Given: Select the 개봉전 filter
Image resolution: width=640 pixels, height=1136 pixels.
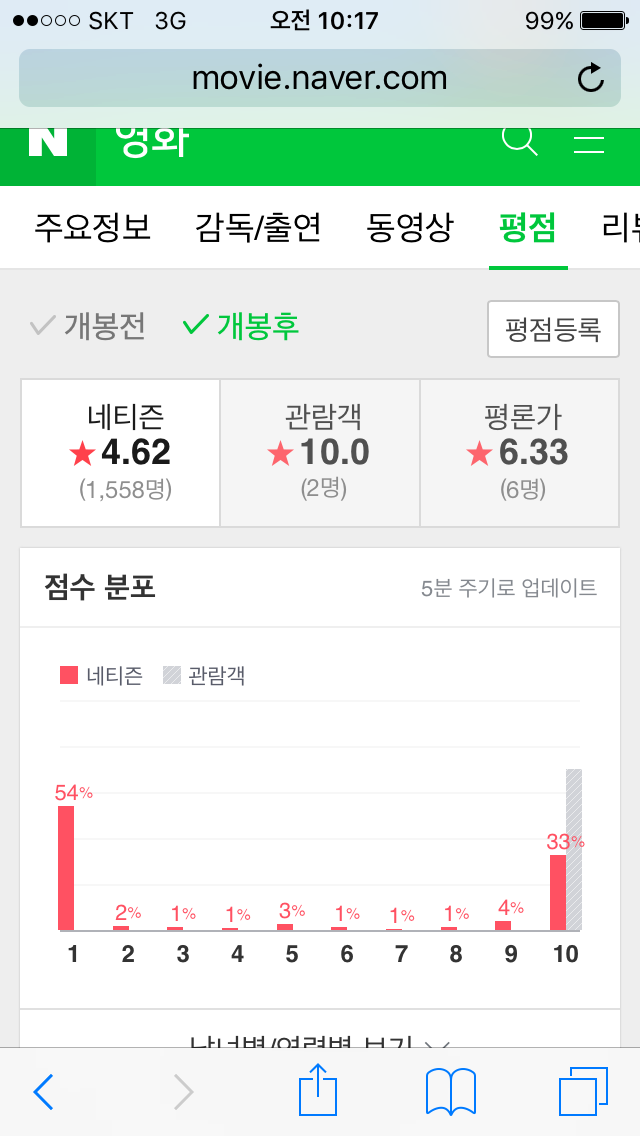Looking at the screenshot, I should click(x=88, y=327).
